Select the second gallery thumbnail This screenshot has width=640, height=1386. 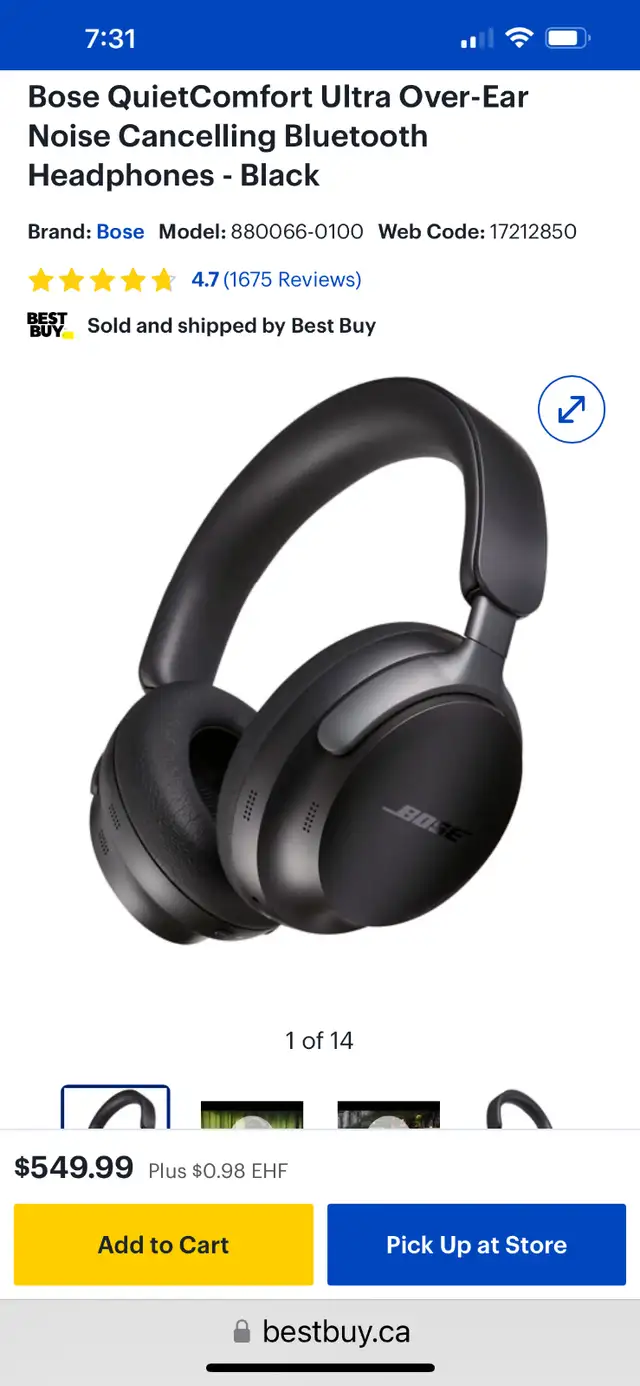click(x=252, y=1113)
